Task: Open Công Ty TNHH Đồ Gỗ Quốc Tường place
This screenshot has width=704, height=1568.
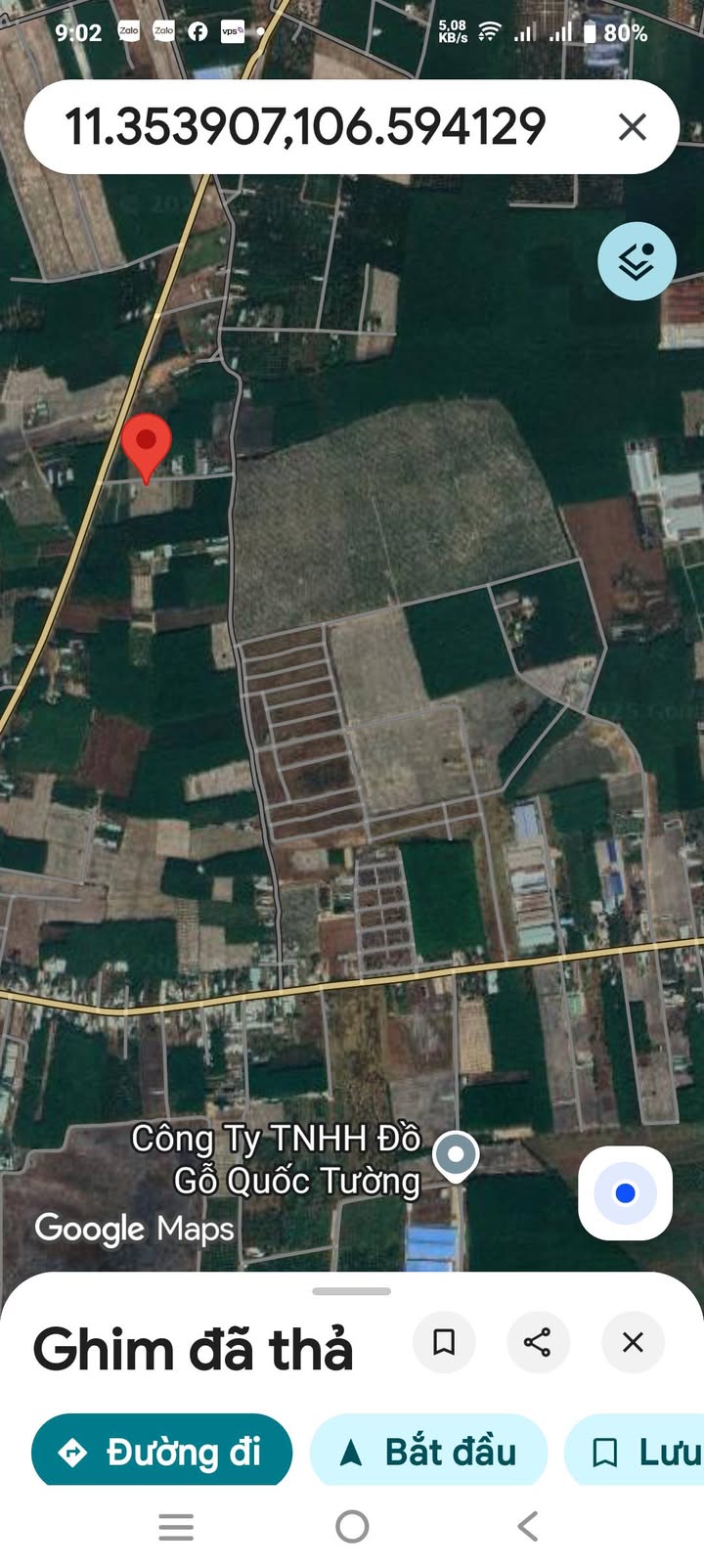Action: [455, 1156]
